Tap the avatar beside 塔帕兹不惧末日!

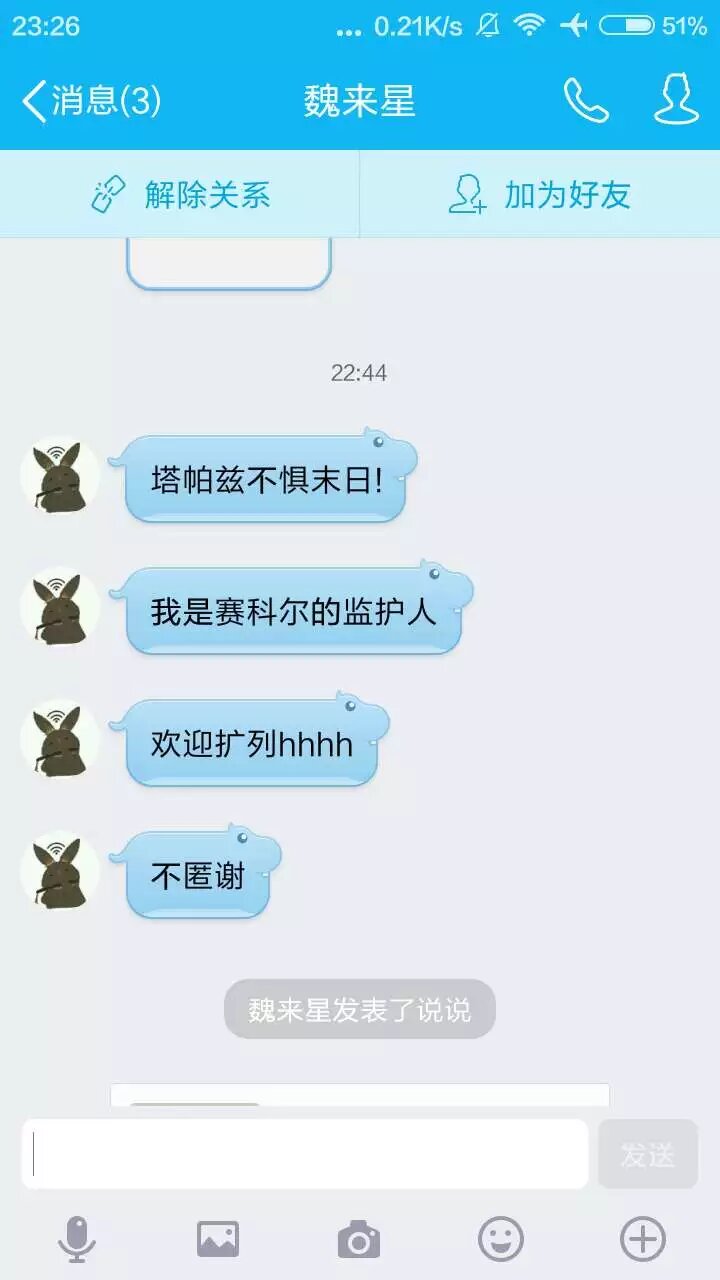pyautogui.click(x=60, y=476)
